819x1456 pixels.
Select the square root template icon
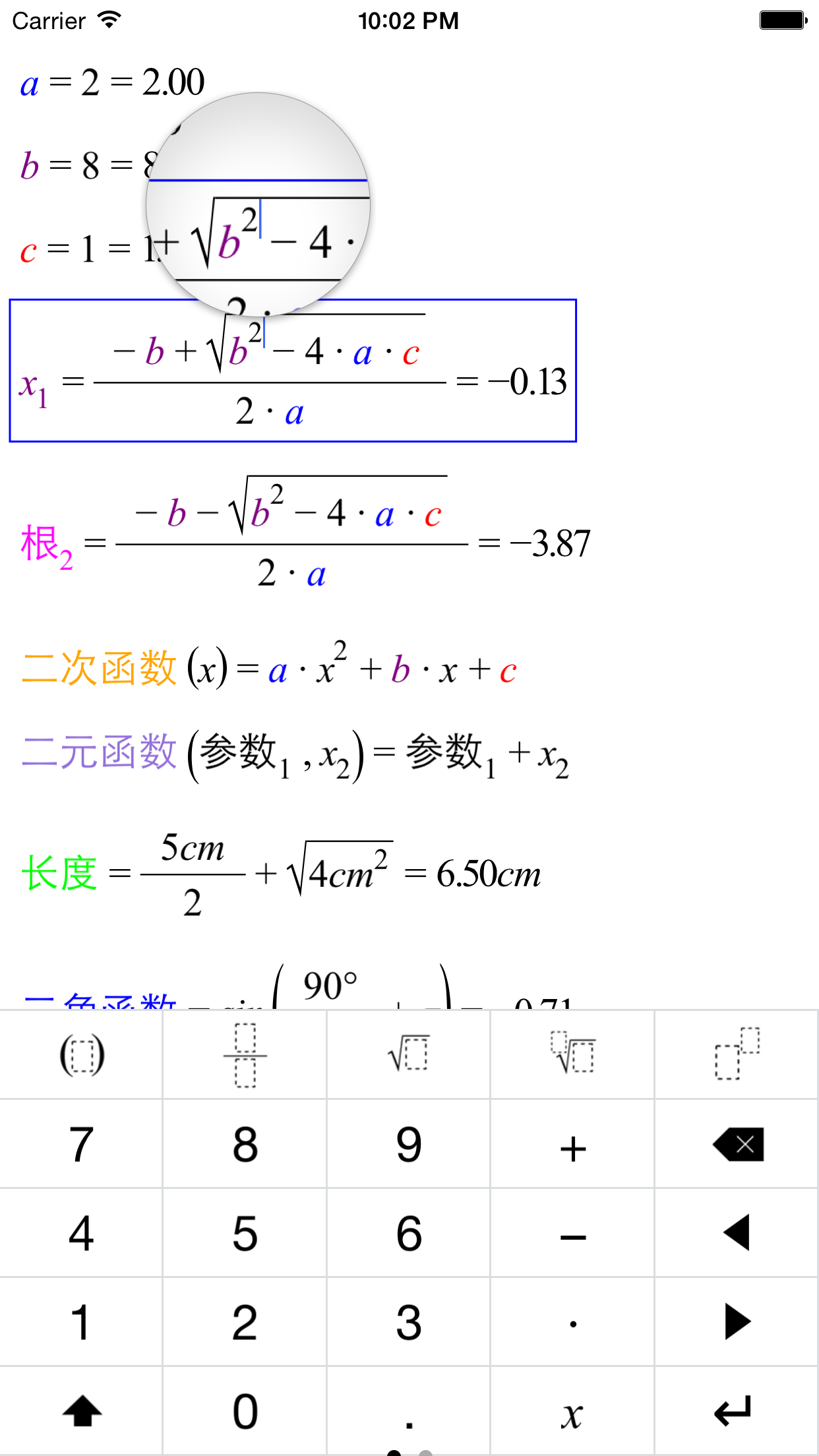click(409, 1054)
